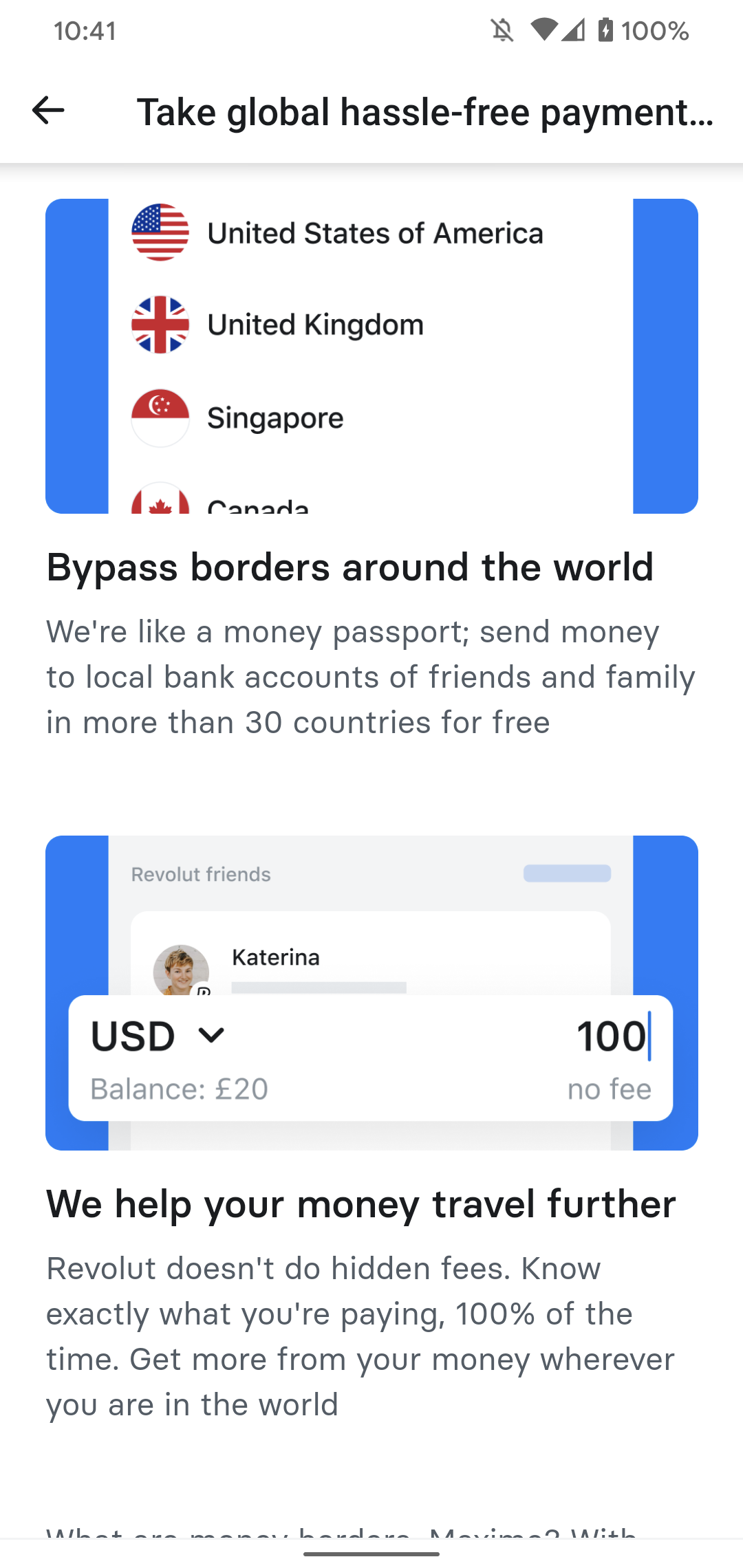Click the United Kingdom flag icon
The width and height of the screenshot is (743, 1568).
[160, 324]
